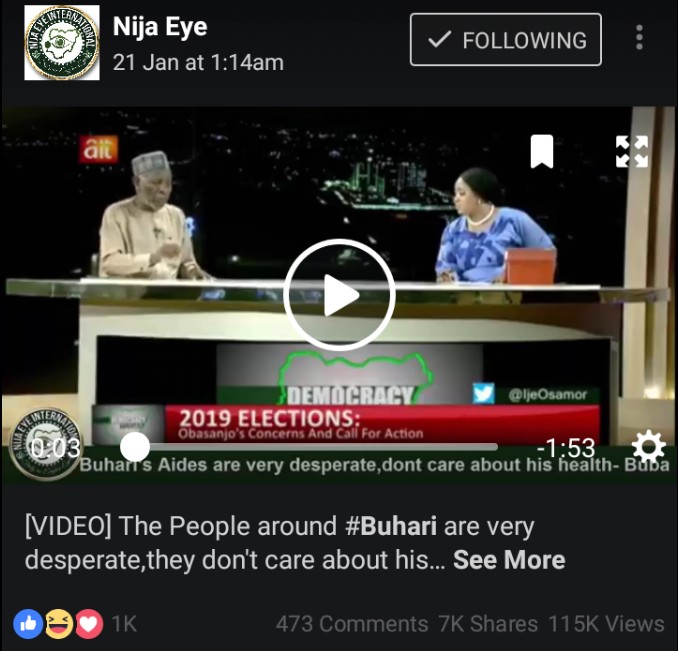The image size is (678, 651).
Task: View the 473 Comments
Action: click(352, 624)
